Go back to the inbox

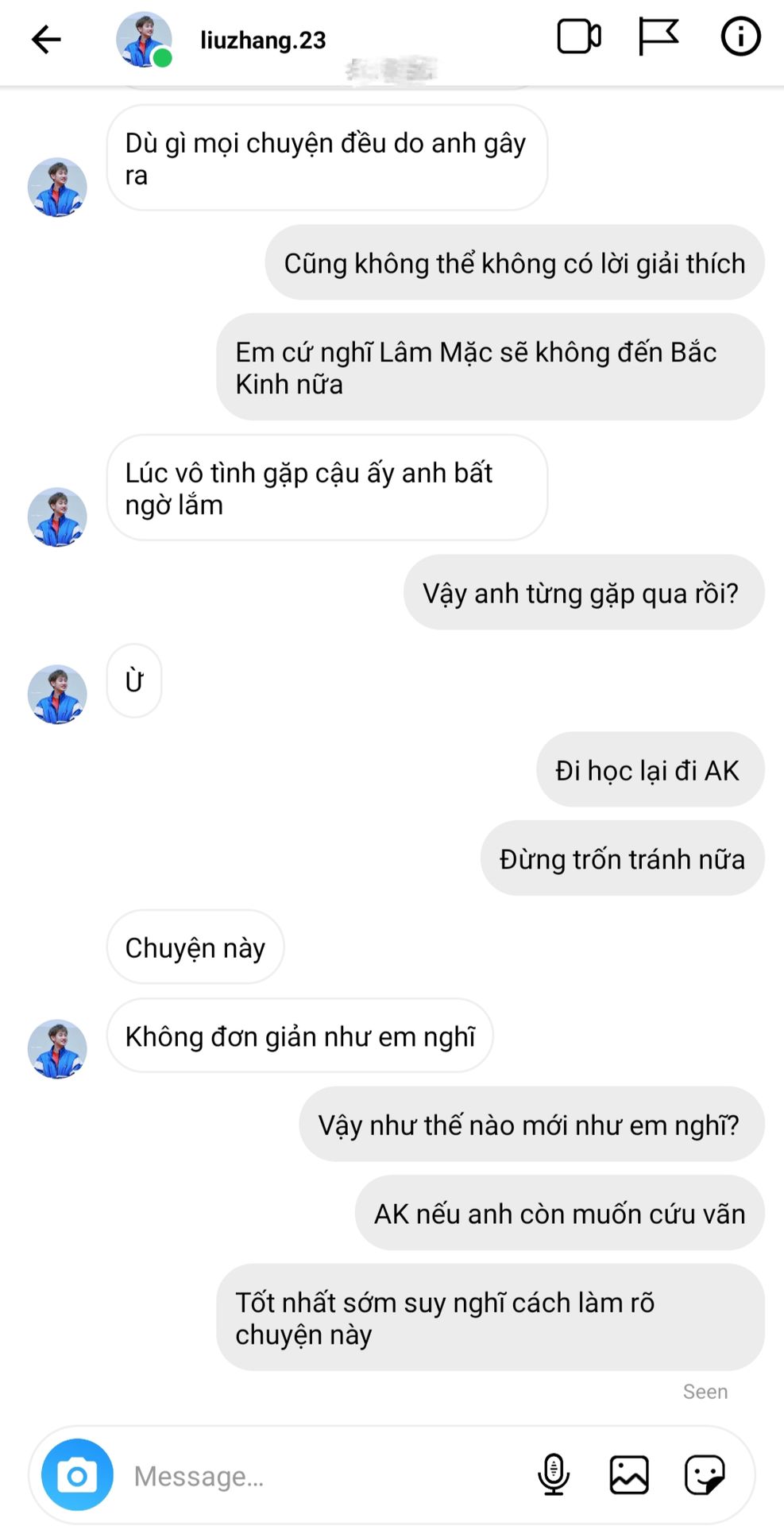point(46,39)
